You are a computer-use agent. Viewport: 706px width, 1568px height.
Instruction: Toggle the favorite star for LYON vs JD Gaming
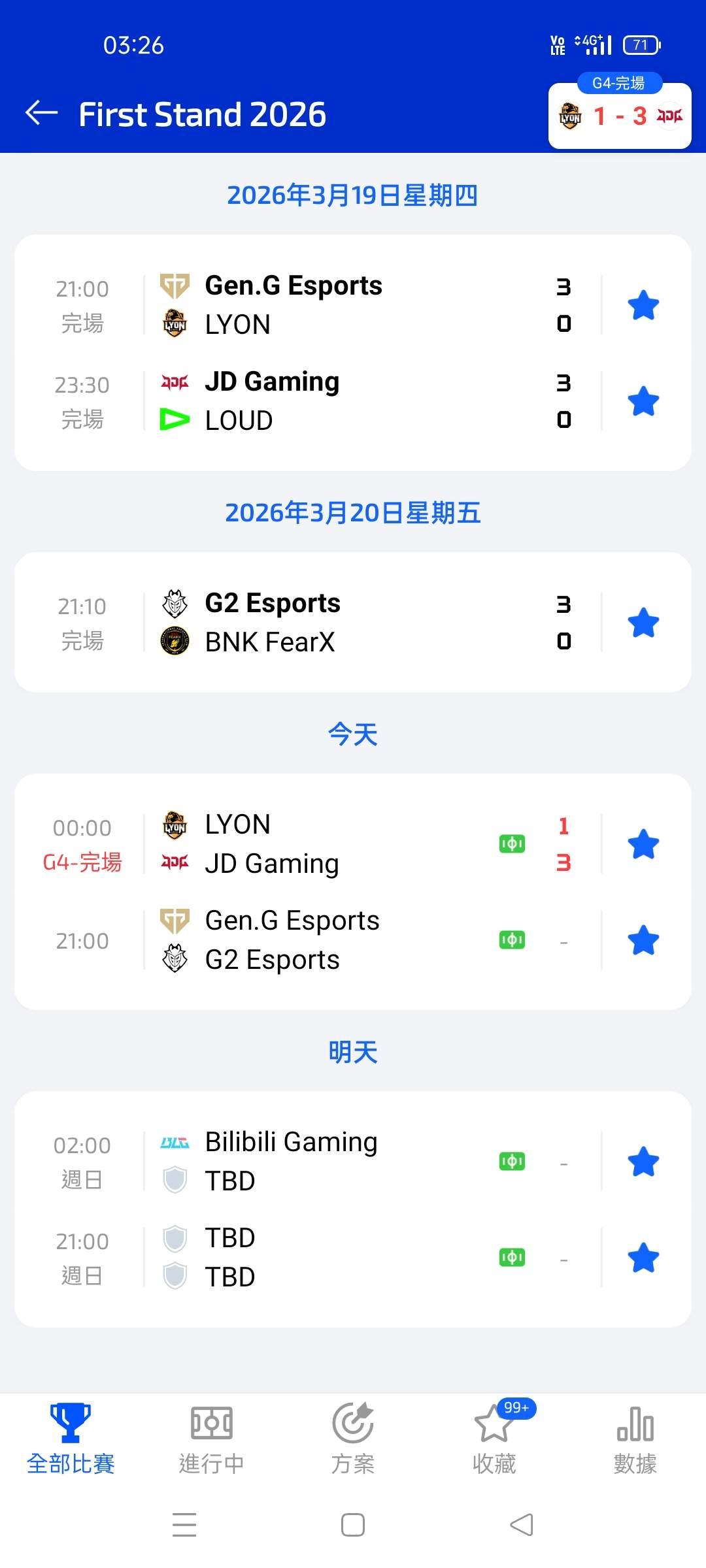(x=643, y=844)
